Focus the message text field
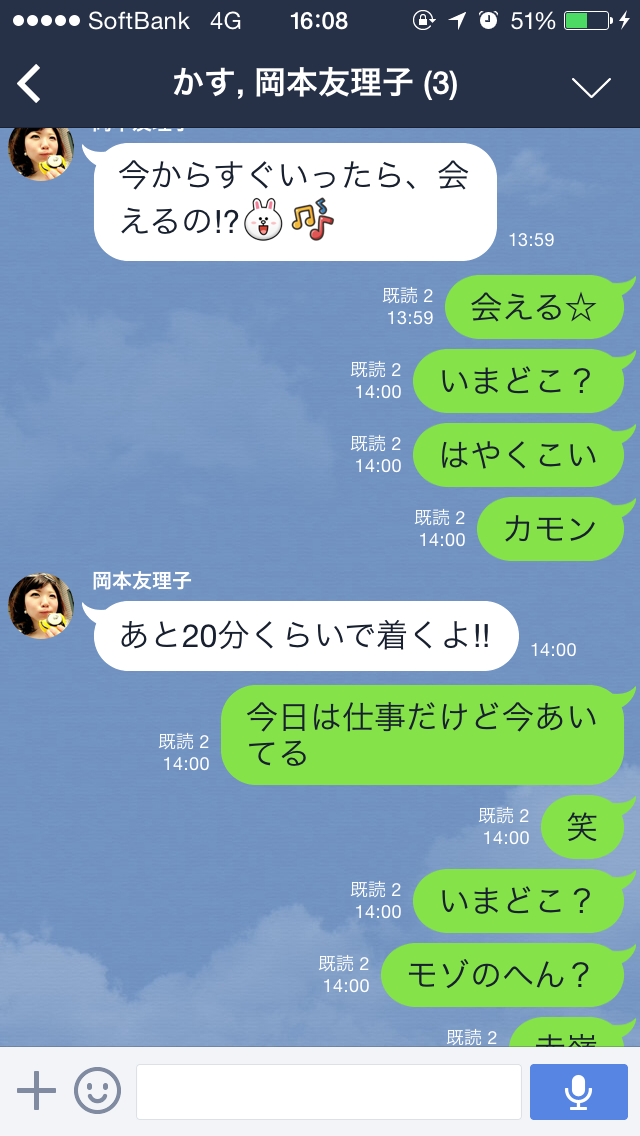 click(x=328, y=1091)
